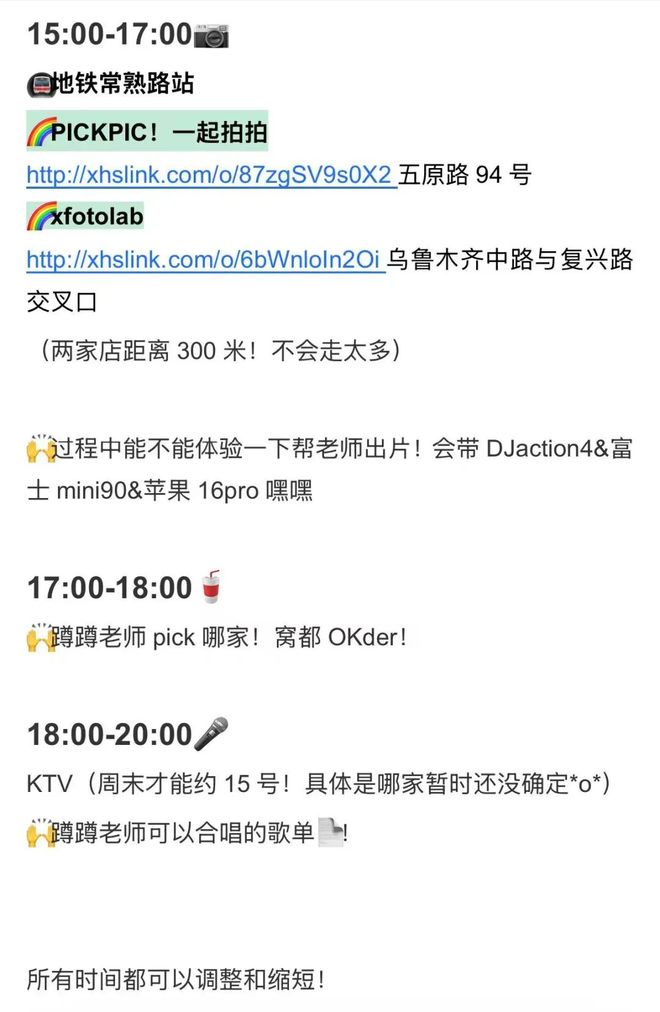The image size is (660, 1012).
Task: Open the PICKPIC xhslink URL
Action: coord(210,175)
